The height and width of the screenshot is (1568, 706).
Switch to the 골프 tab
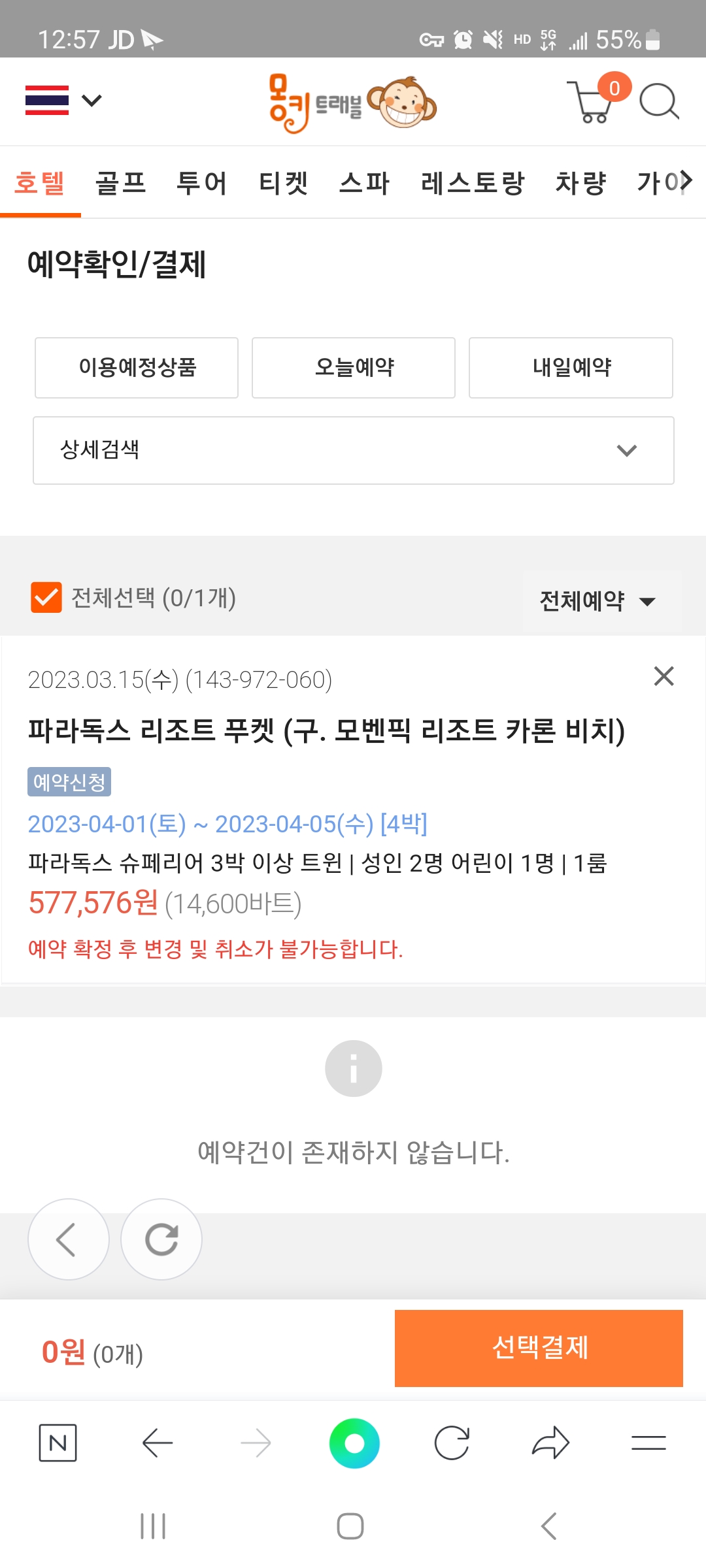click(120, 183)
